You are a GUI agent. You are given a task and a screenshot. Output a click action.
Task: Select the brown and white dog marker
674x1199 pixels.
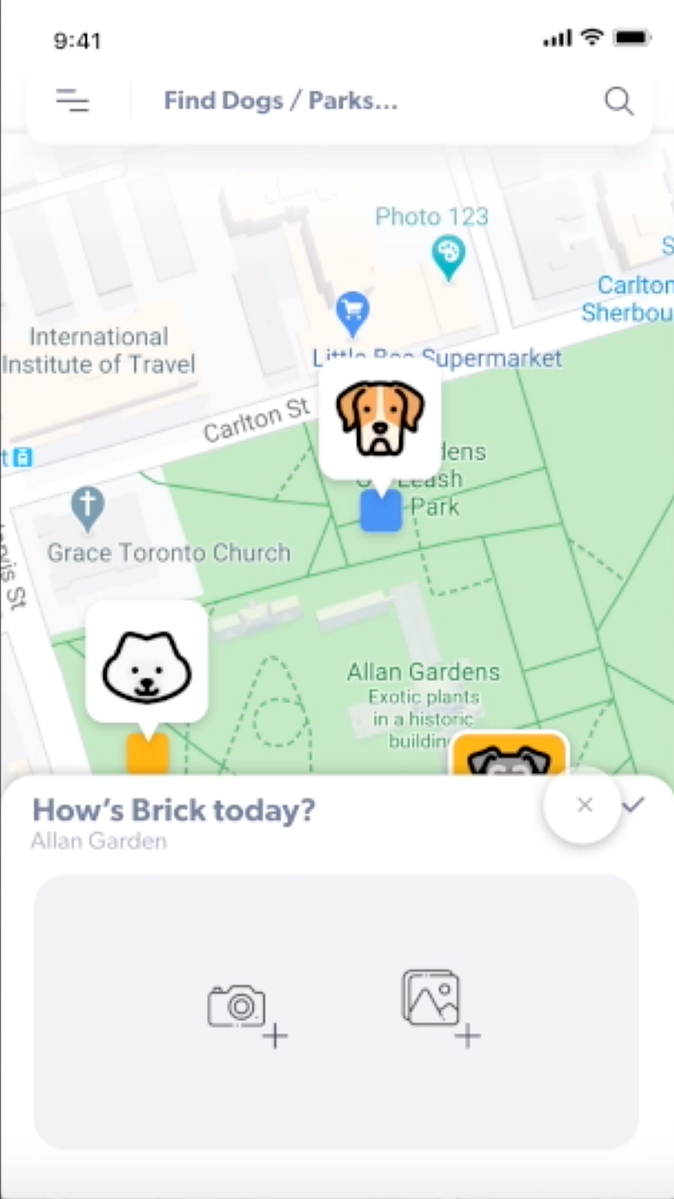point(380,420)
